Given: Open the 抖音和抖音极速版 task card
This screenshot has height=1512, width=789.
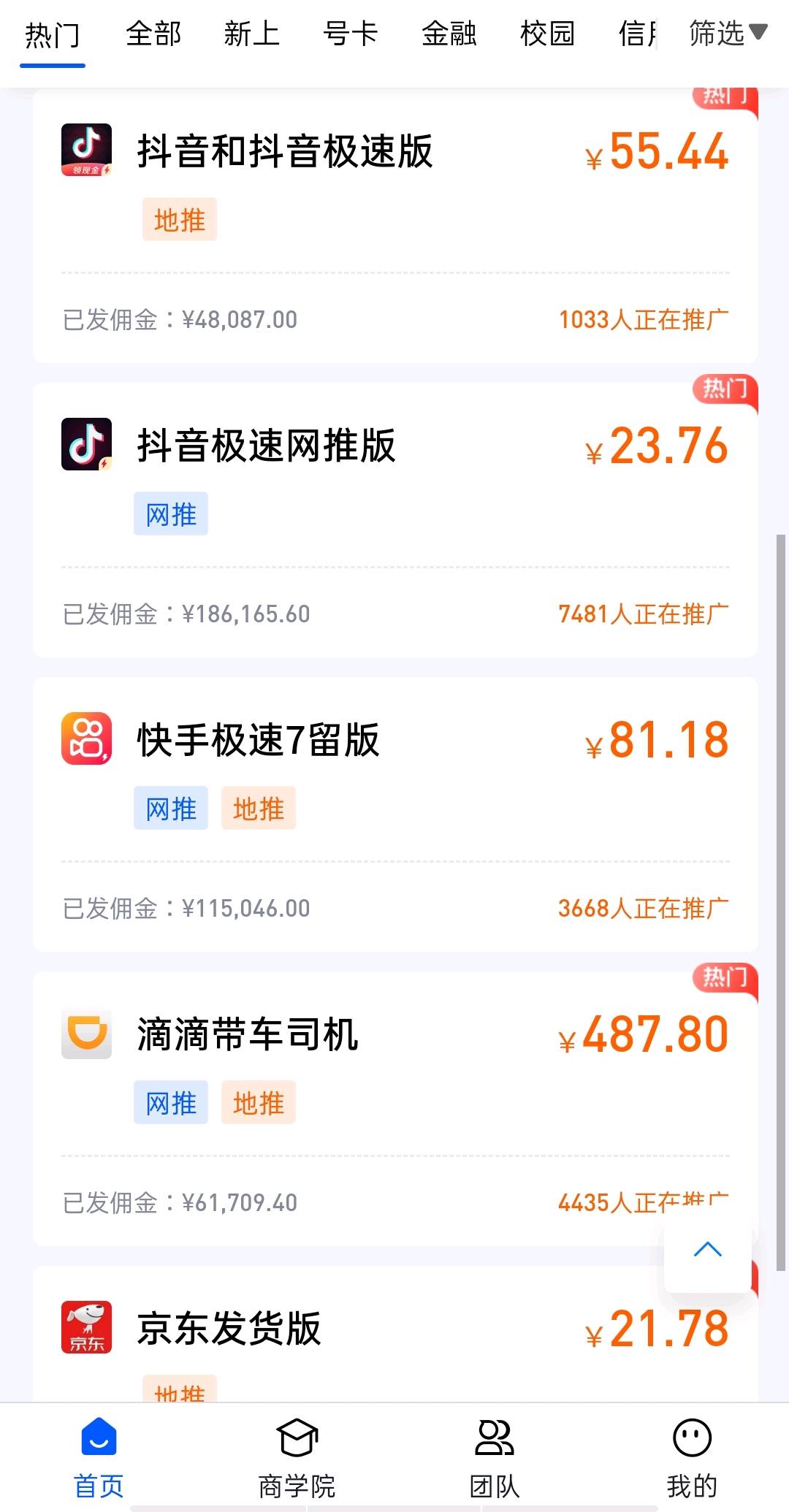Looking at the screenshot, I should (395, 226).
